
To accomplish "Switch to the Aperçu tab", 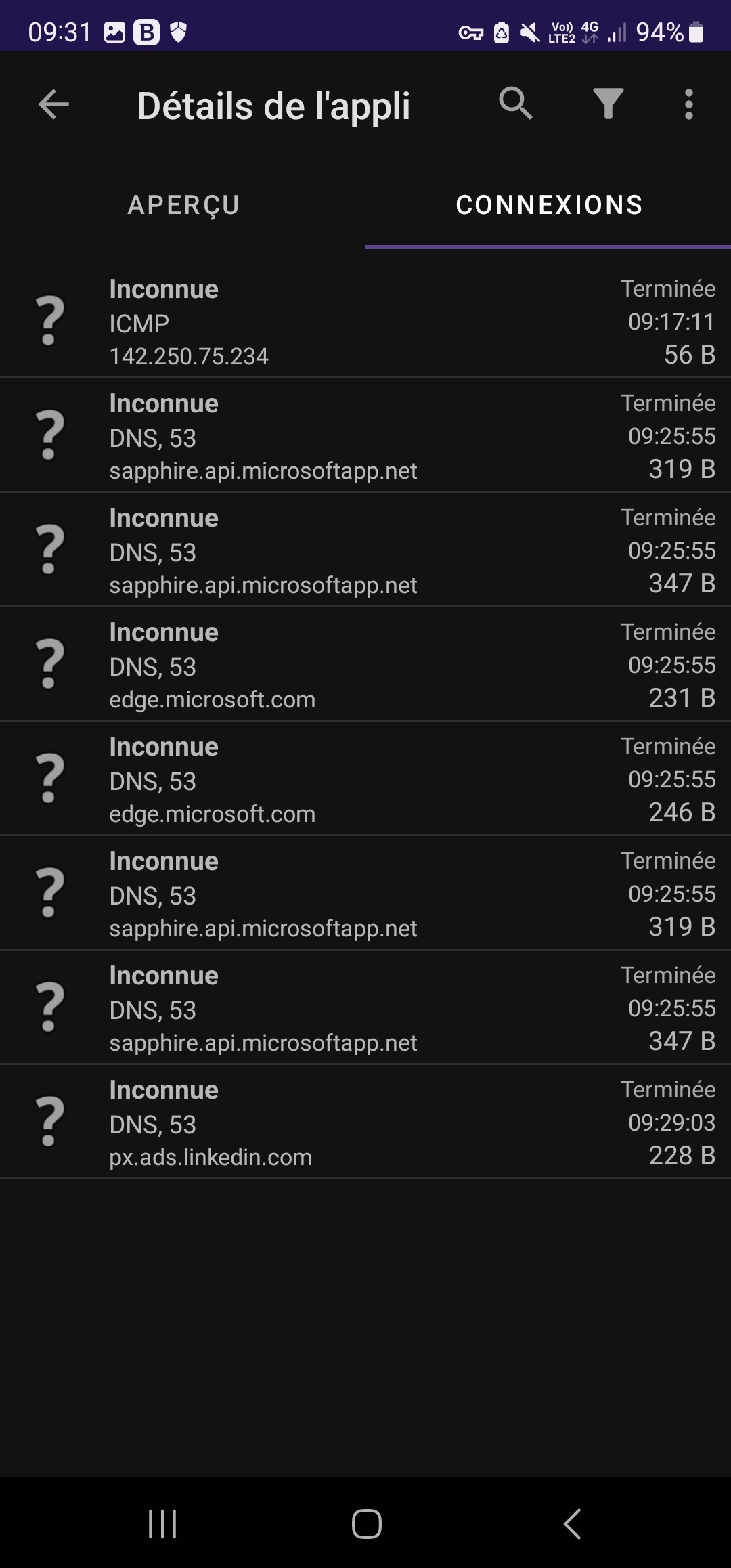I will (x=183, y=205).
